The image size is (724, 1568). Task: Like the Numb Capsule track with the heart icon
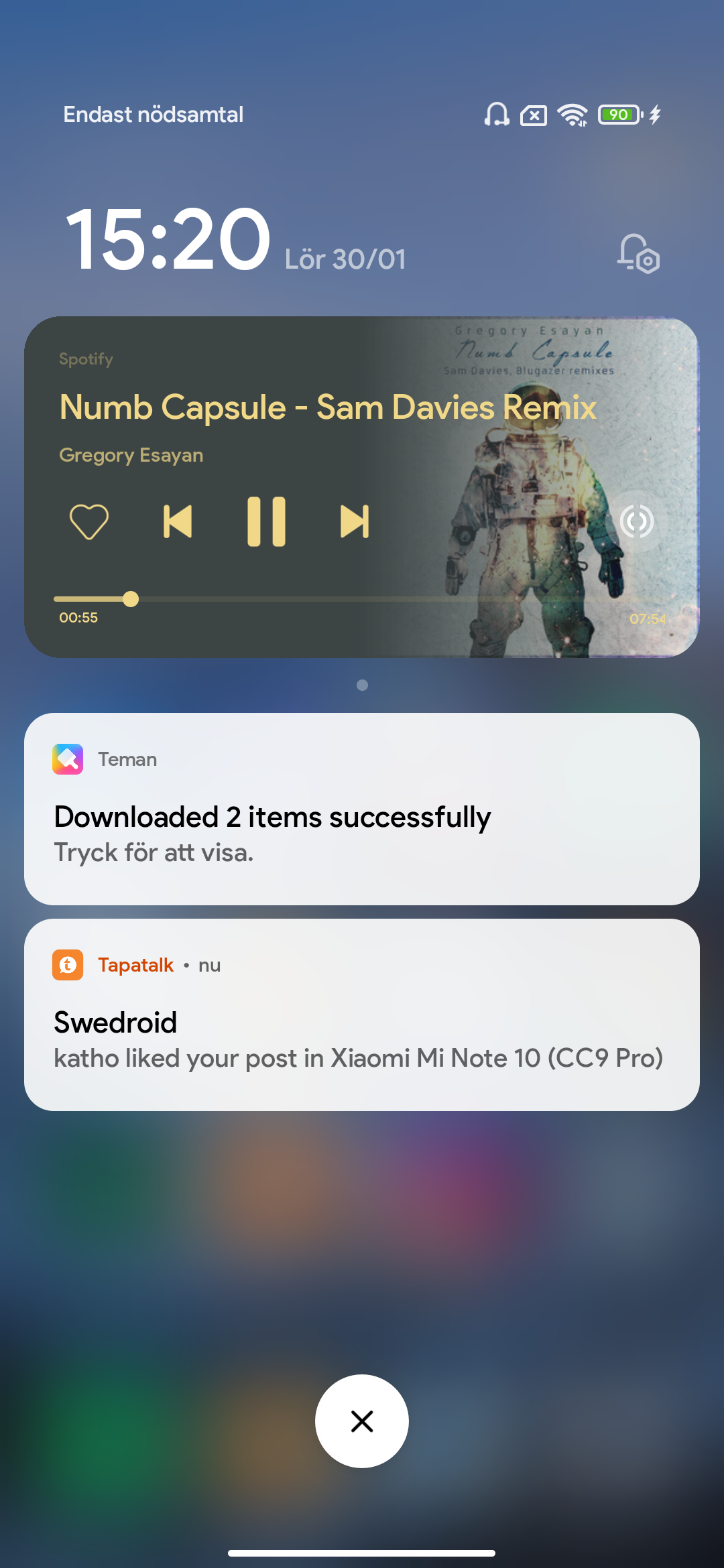pyautogui.click(x=89, y=521)
